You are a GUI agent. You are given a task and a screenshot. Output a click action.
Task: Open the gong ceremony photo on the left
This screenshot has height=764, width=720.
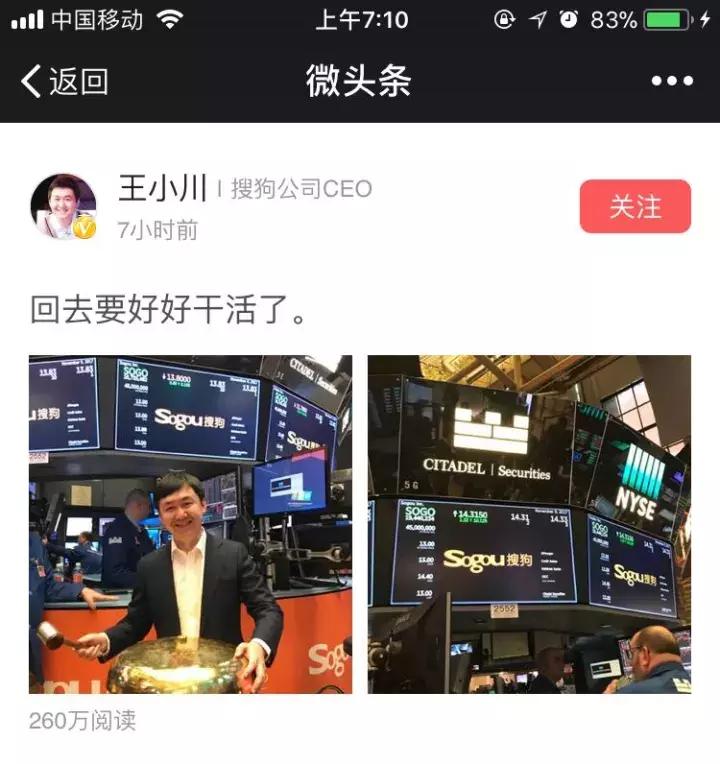185,525
